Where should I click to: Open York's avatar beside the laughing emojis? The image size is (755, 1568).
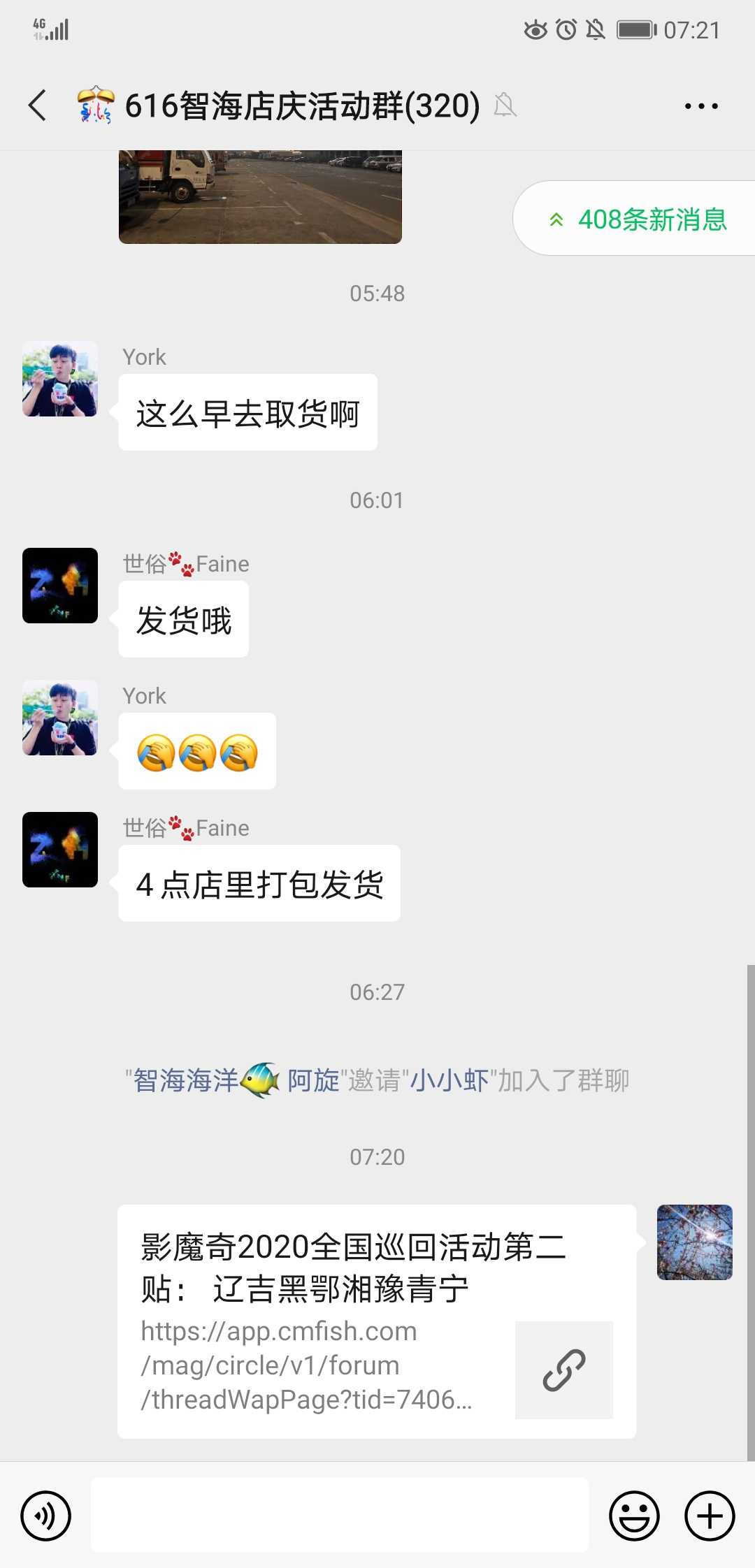60,718
